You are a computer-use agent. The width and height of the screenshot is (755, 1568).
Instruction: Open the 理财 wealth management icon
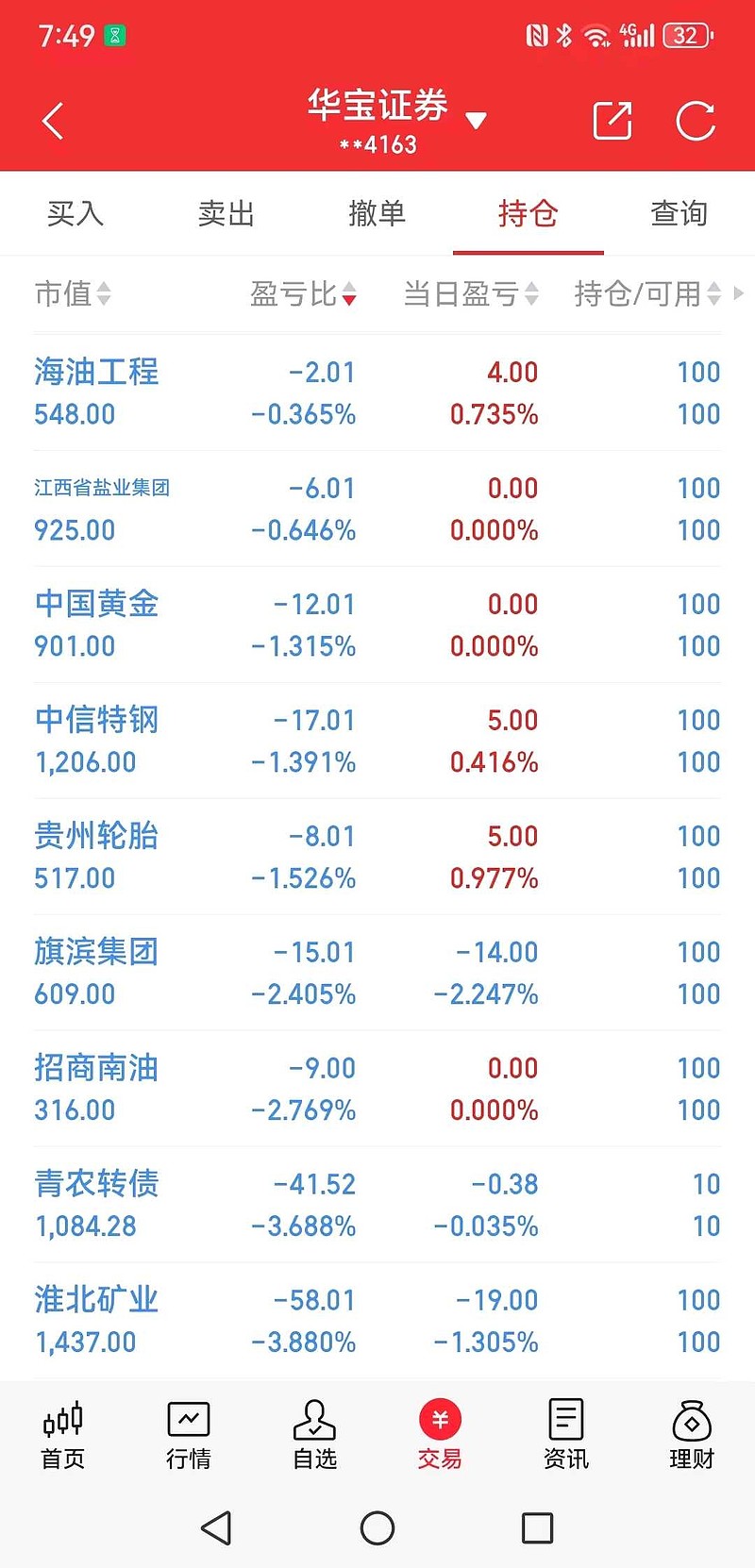coord(691,1434)
